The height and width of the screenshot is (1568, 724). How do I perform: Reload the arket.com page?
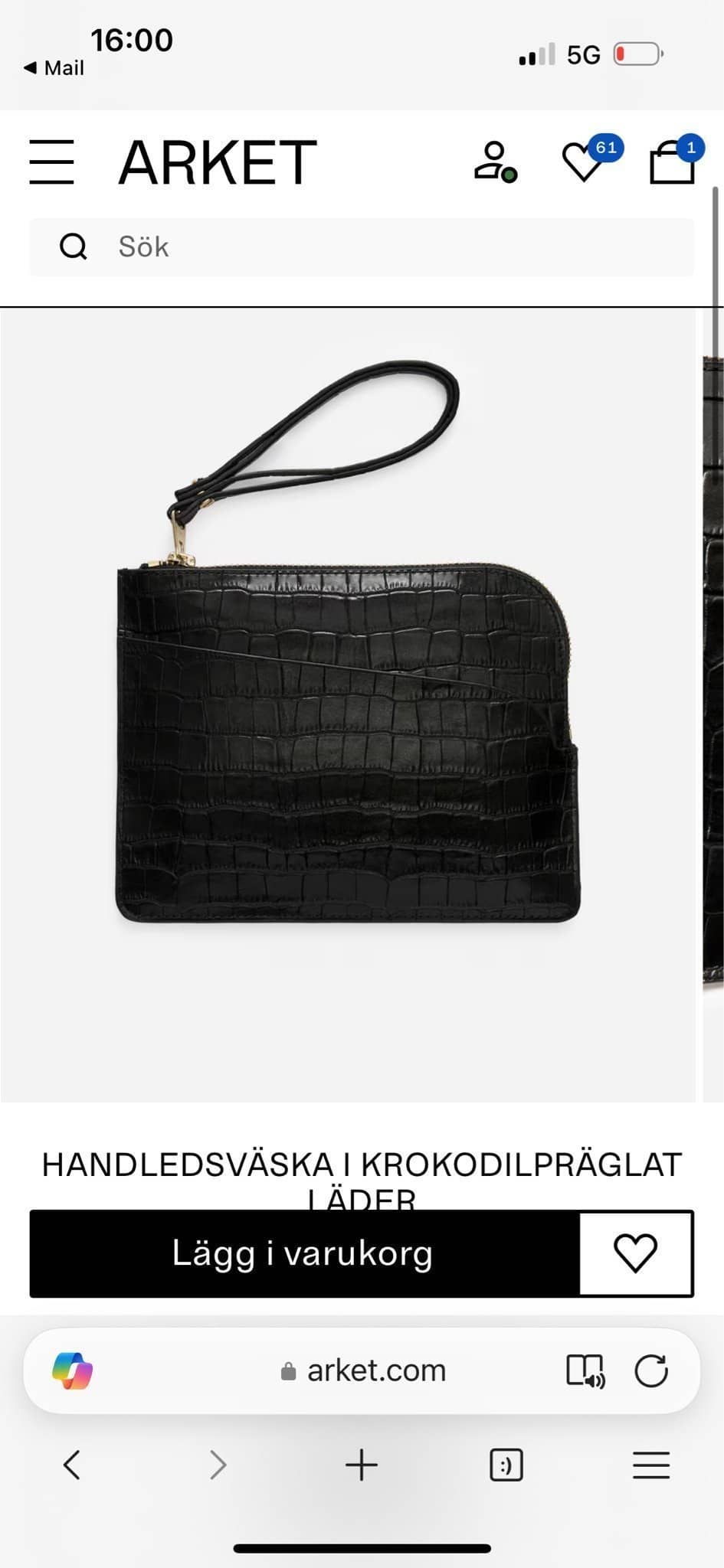click(652, 1370)
